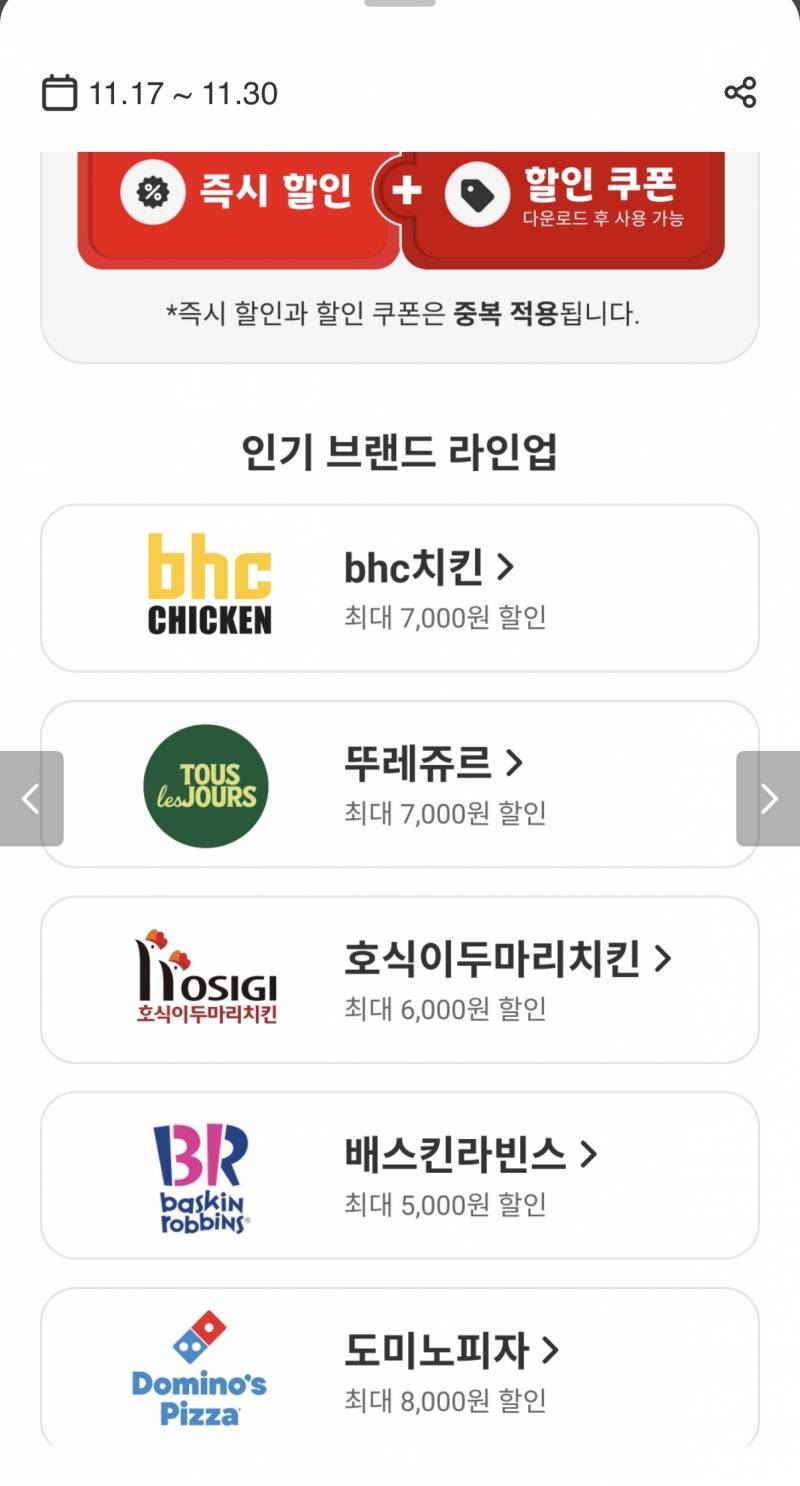The width and height of the screenshot is (800, 1486).
Task: Click the calendar icon next to 11.17
Action: (60, 92)
